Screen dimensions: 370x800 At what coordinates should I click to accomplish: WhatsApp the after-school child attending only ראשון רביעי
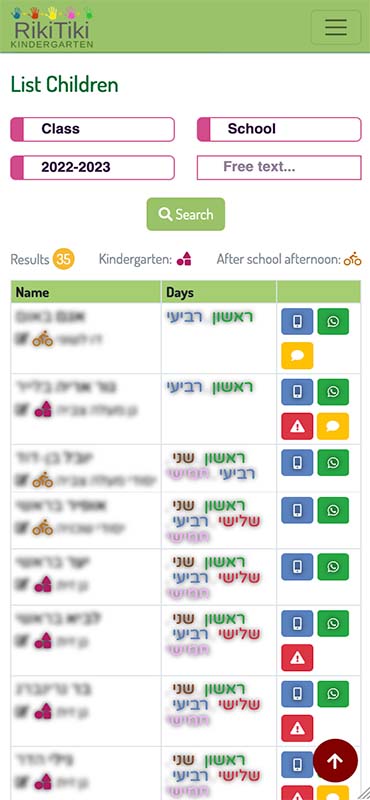pos(333,321)
